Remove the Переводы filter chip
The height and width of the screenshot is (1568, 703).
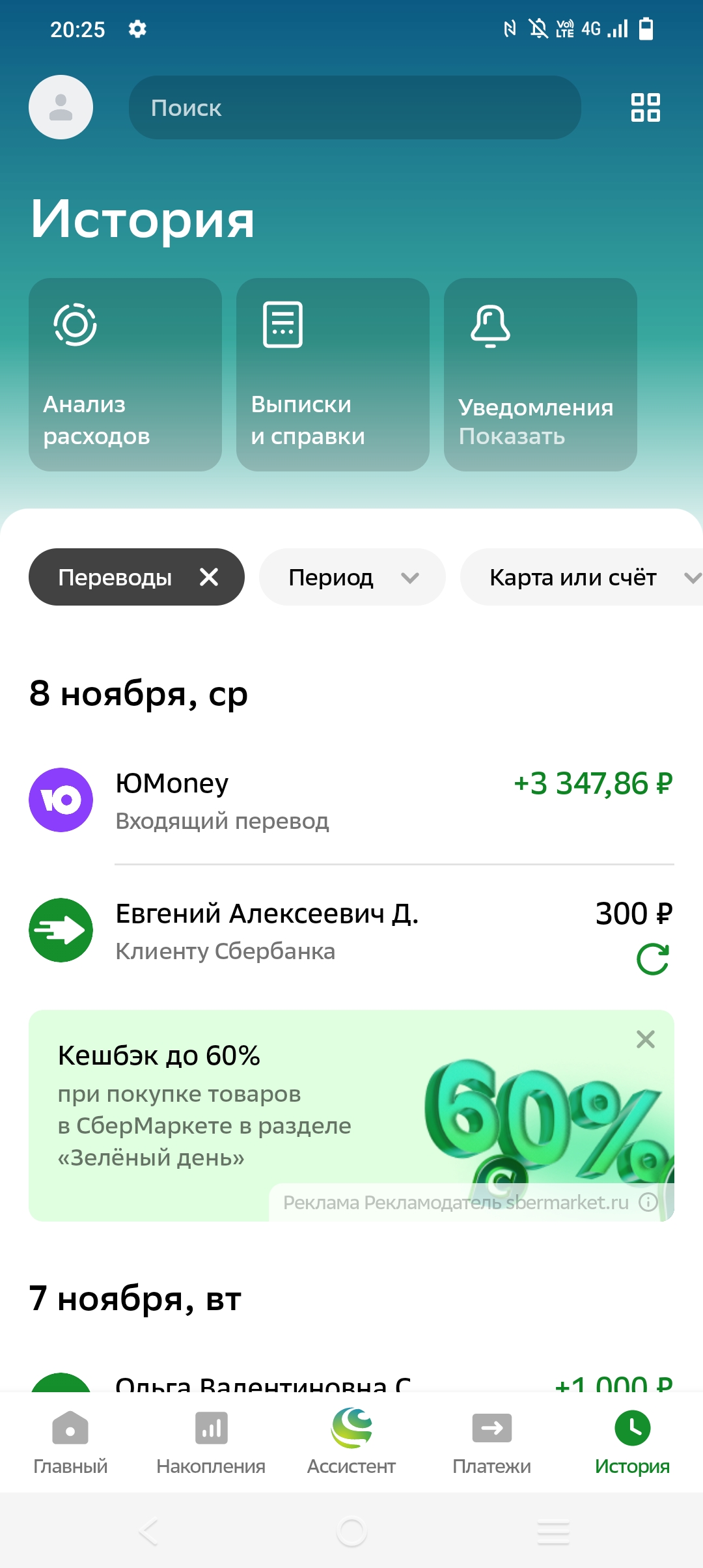tap(209, 577)
